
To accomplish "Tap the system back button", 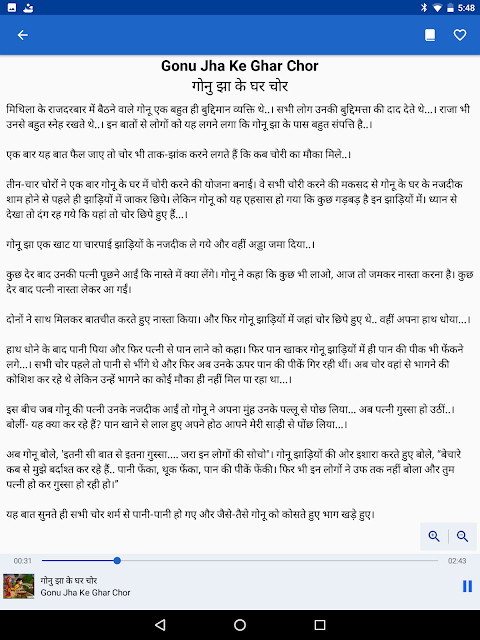I will pos(160,624).
